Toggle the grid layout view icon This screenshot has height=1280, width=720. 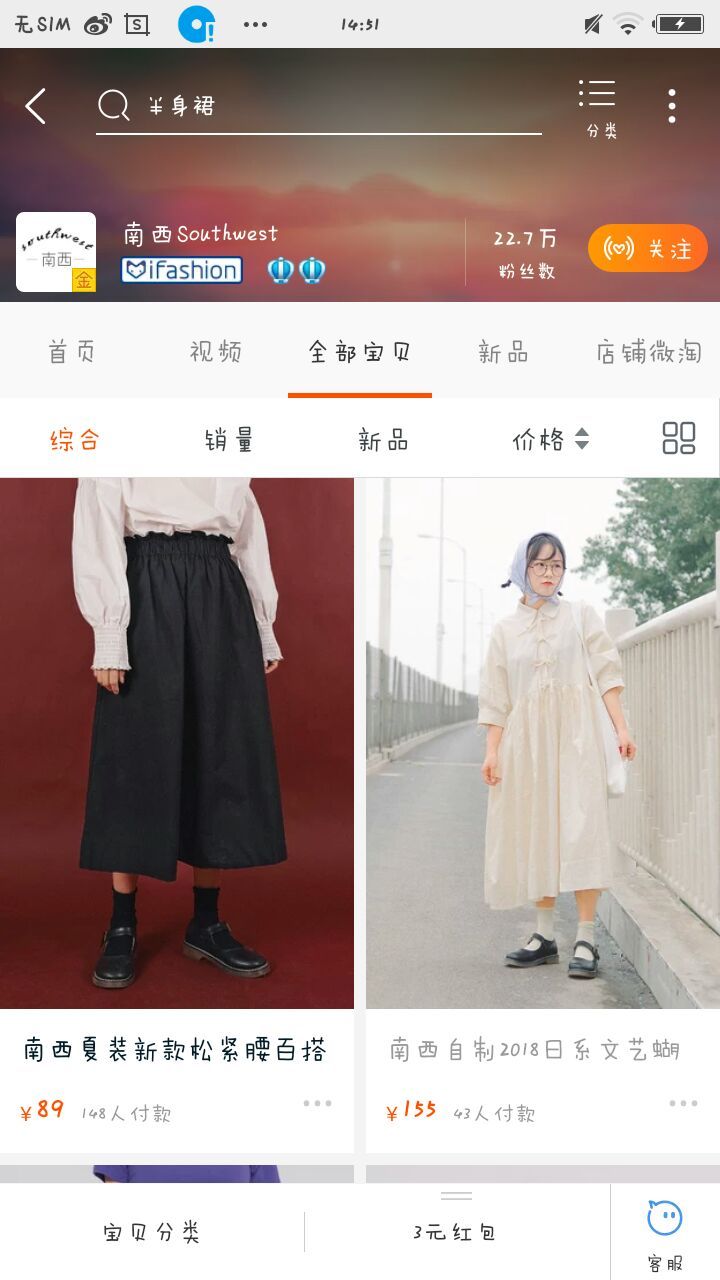679,438
